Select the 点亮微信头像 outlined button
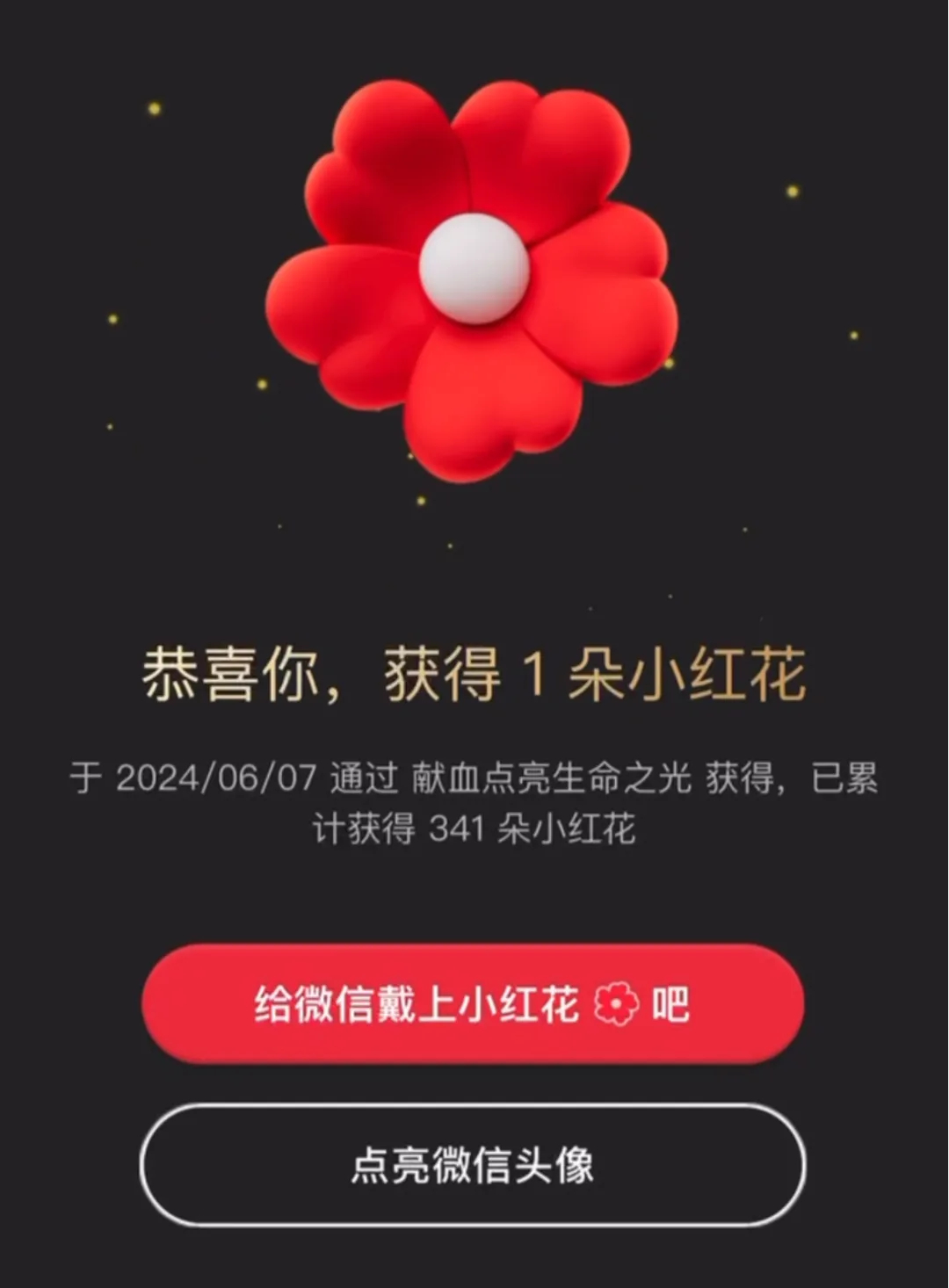Viewport: 949px width, 1288px height. [473, 1165]
